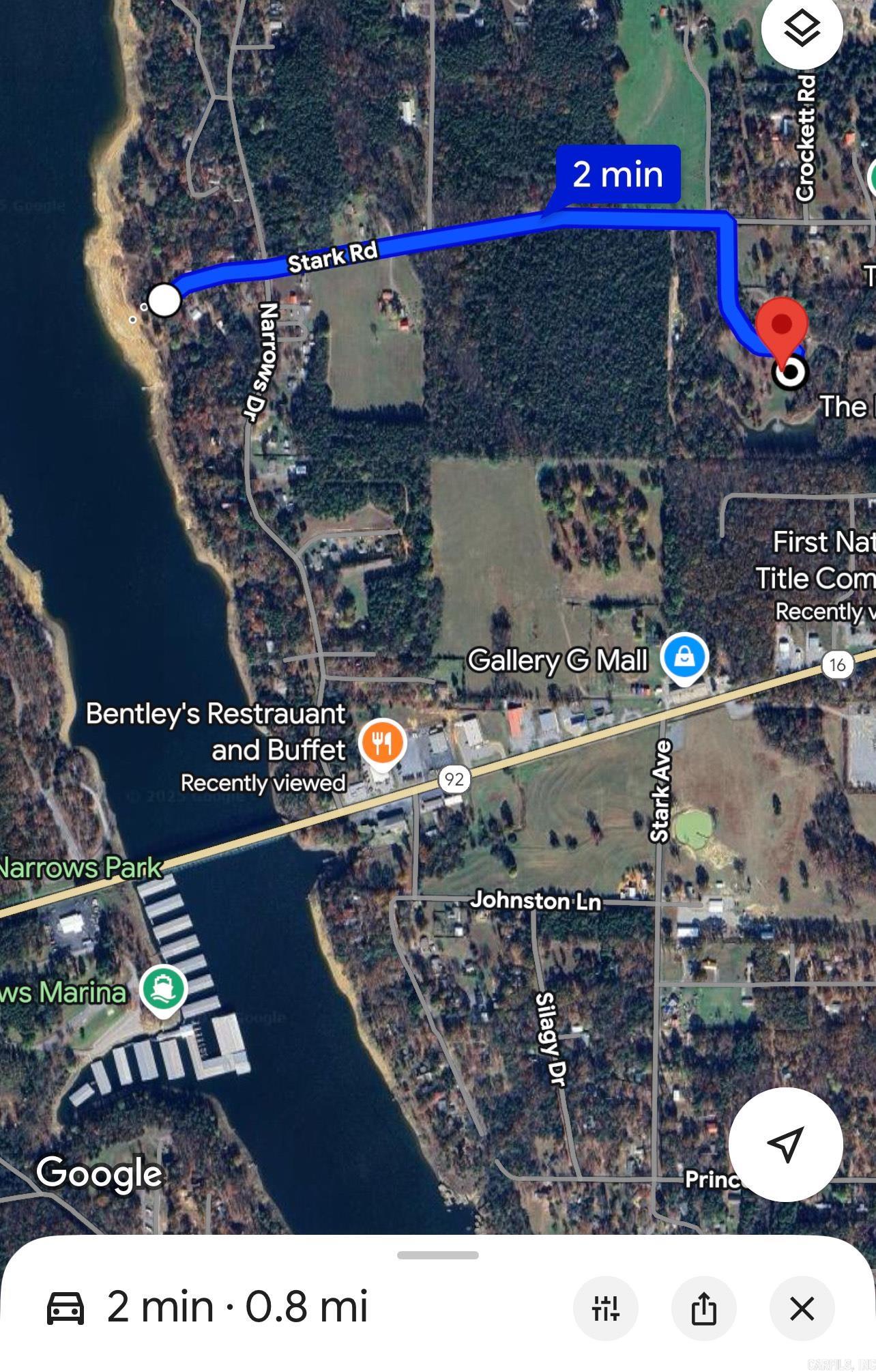This screenshot has height=1372, width=876.
Task: Share the directions
Action: [x=703, y=1309]
